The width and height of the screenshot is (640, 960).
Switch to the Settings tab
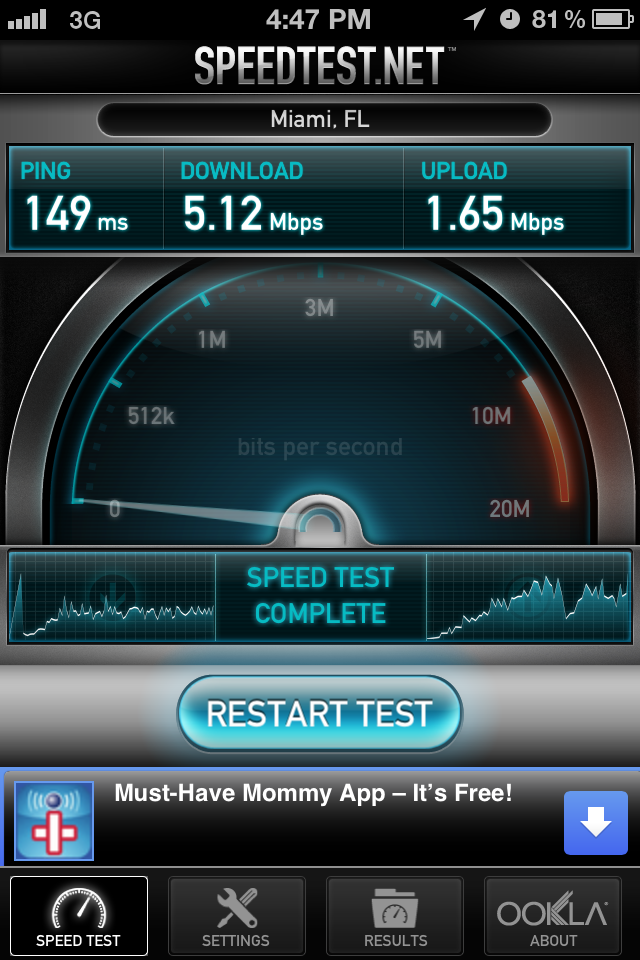pos(236,915)
